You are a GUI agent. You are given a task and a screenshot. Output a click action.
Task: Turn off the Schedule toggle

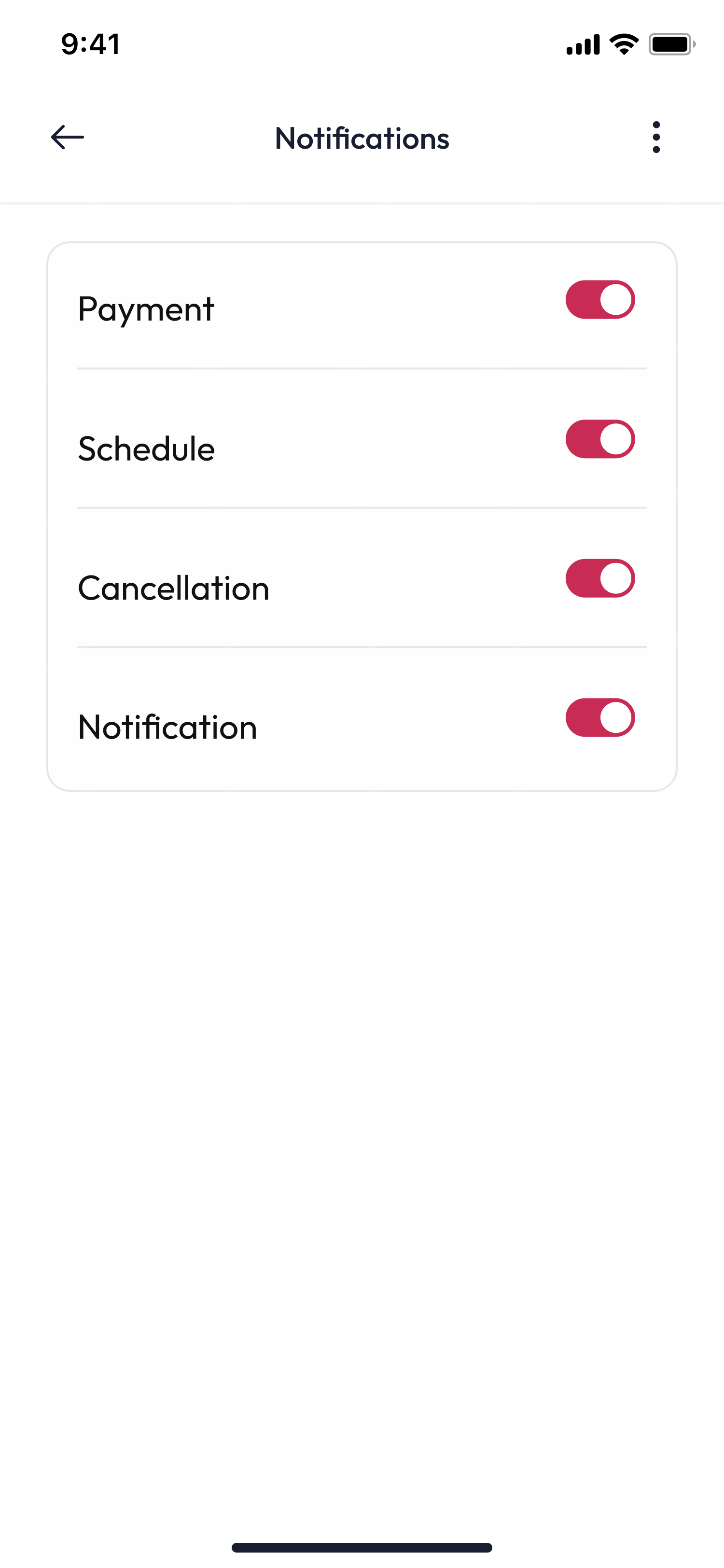[600, 439]
